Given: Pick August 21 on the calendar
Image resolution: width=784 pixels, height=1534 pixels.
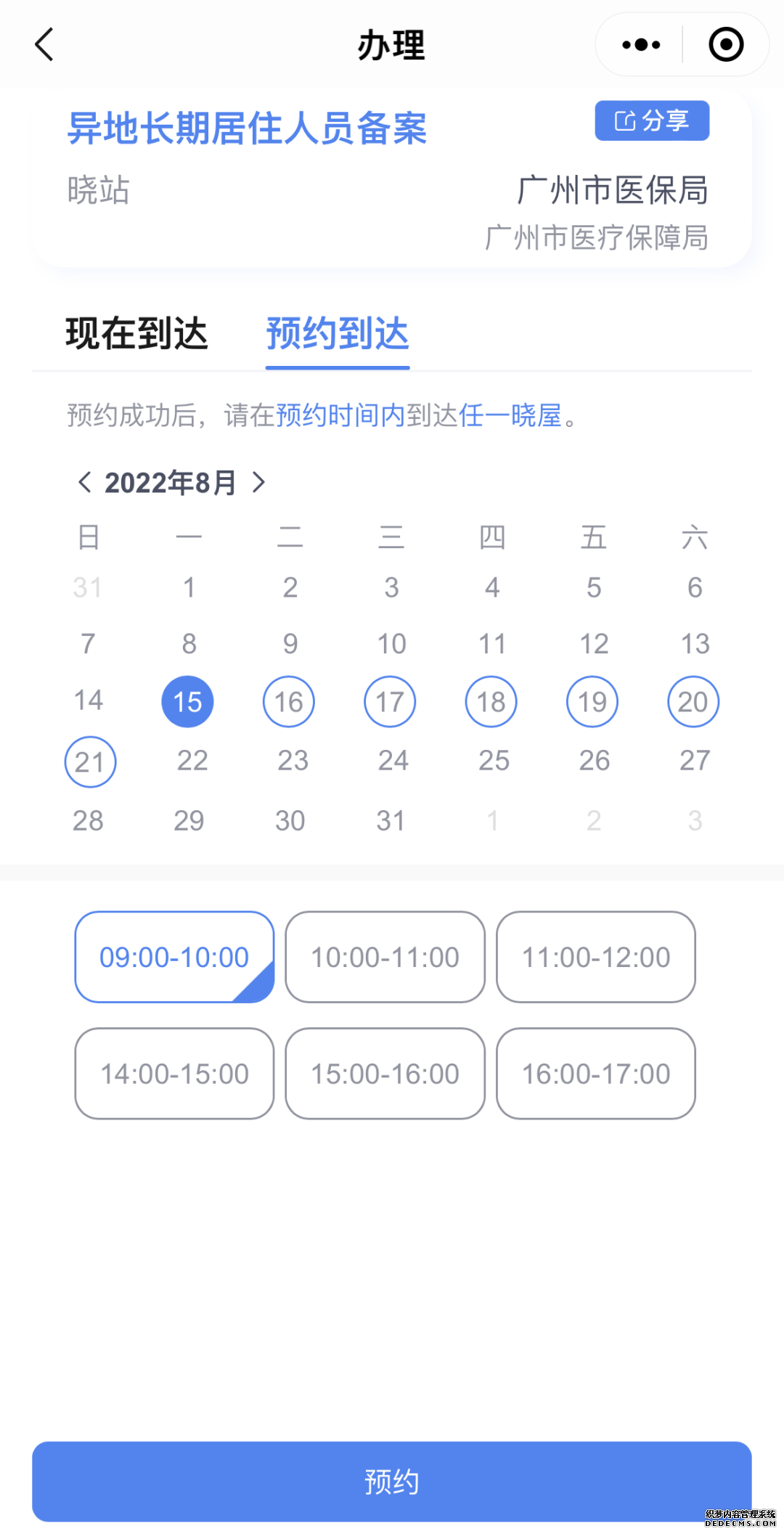Looking at the screenshot, I should click(91, 762).
